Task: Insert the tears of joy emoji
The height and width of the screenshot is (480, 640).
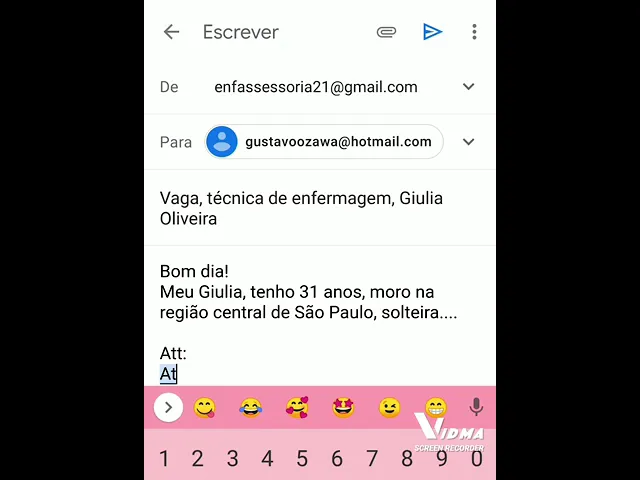Action: [251, 408]
